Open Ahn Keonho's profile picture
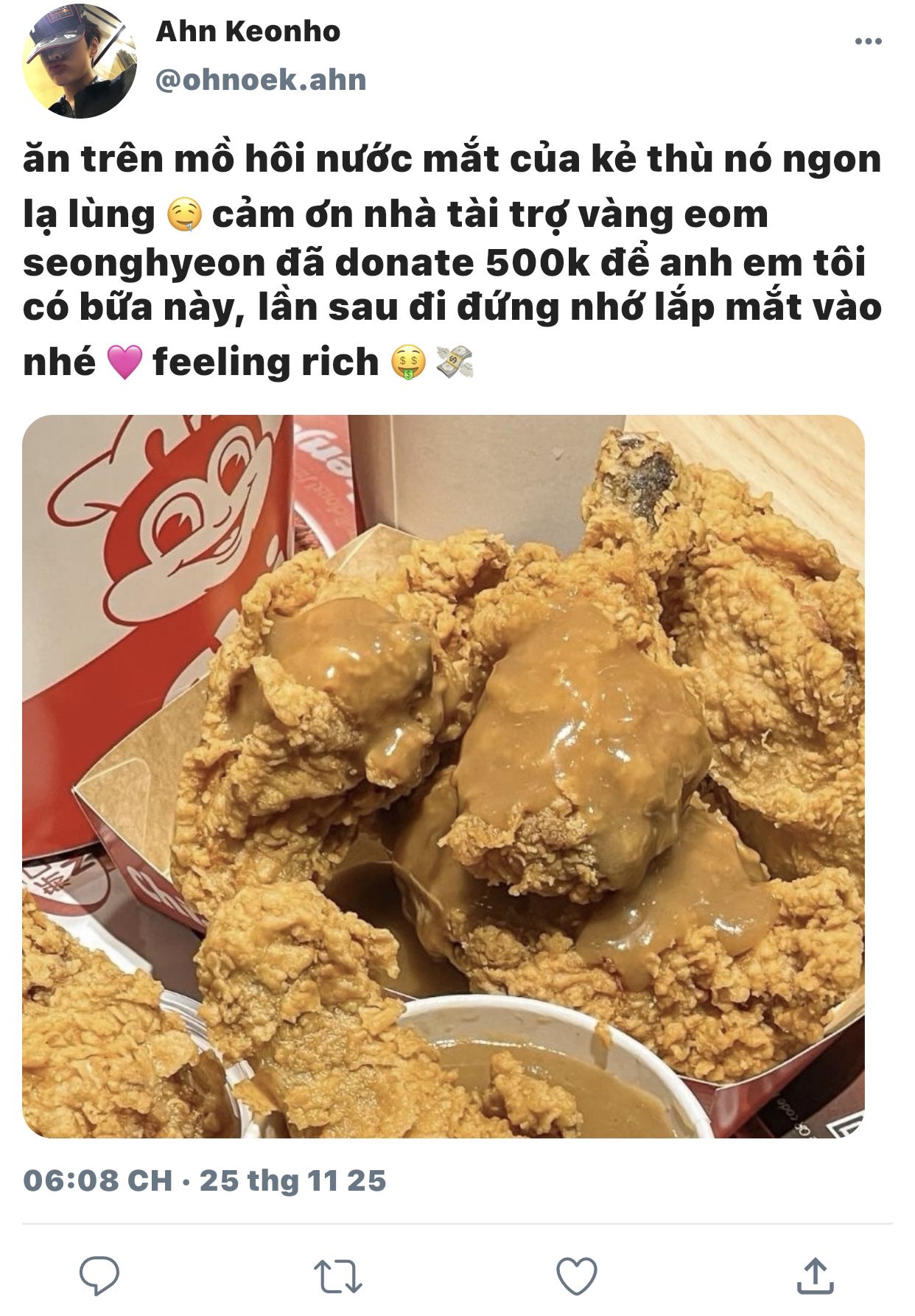This screenshot has height=1316, width=915. pos(80,60)
